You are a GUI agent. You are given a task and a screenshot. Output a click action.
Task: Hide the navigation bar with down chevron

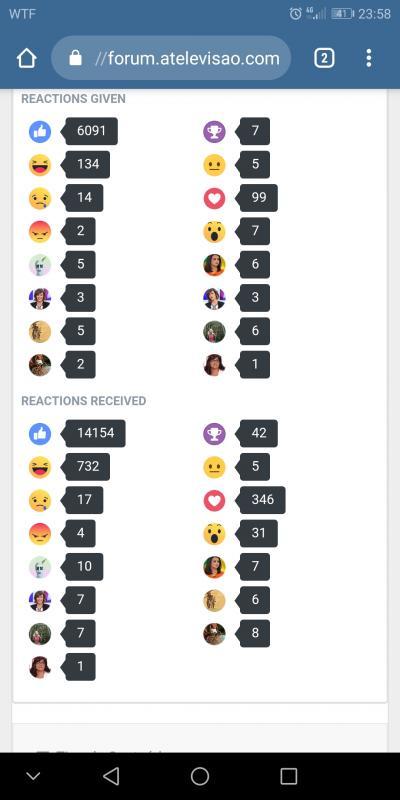pyautogui.click(x=33, y=776)
